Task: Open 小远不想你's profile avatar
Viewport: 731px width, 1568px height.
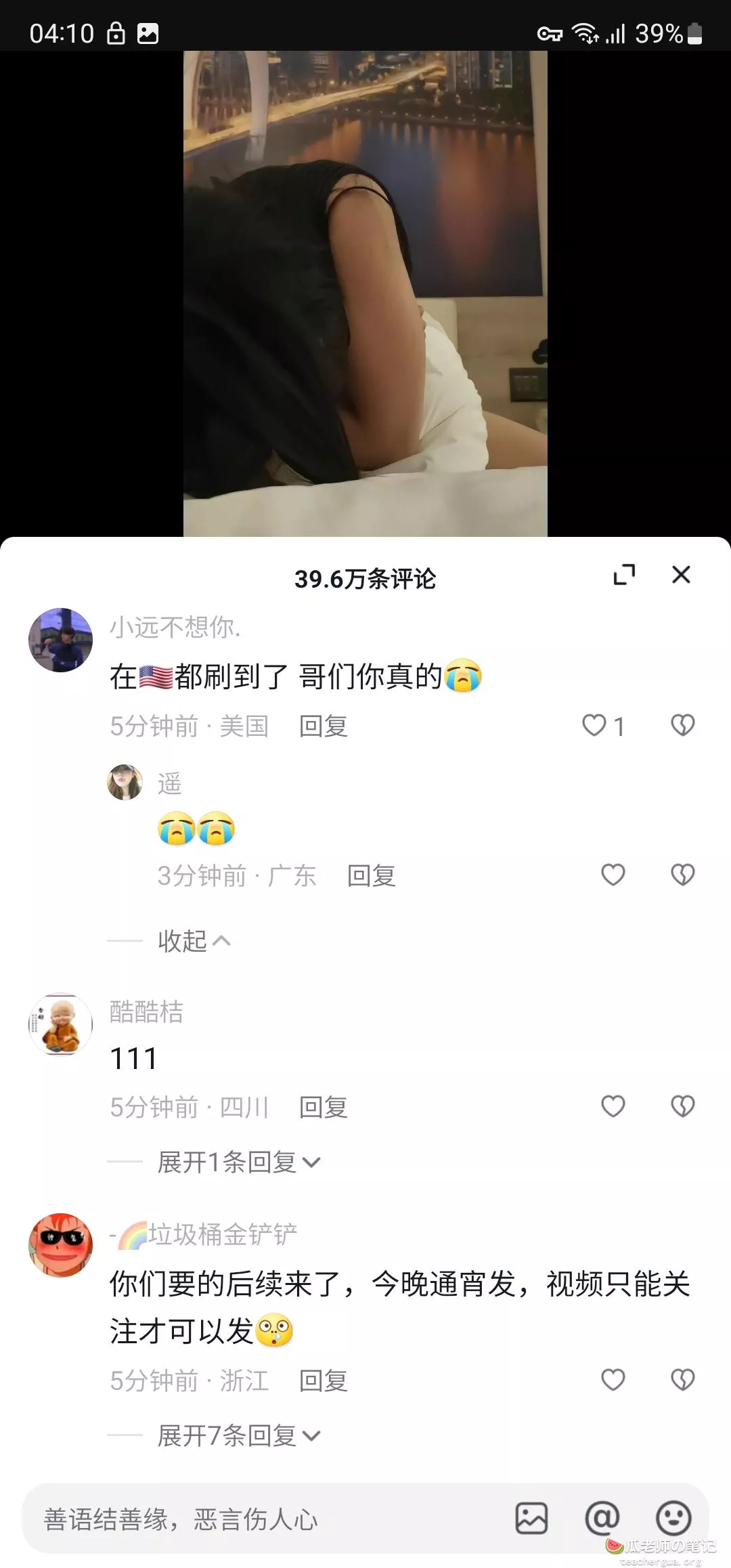Action: [60, 640]
